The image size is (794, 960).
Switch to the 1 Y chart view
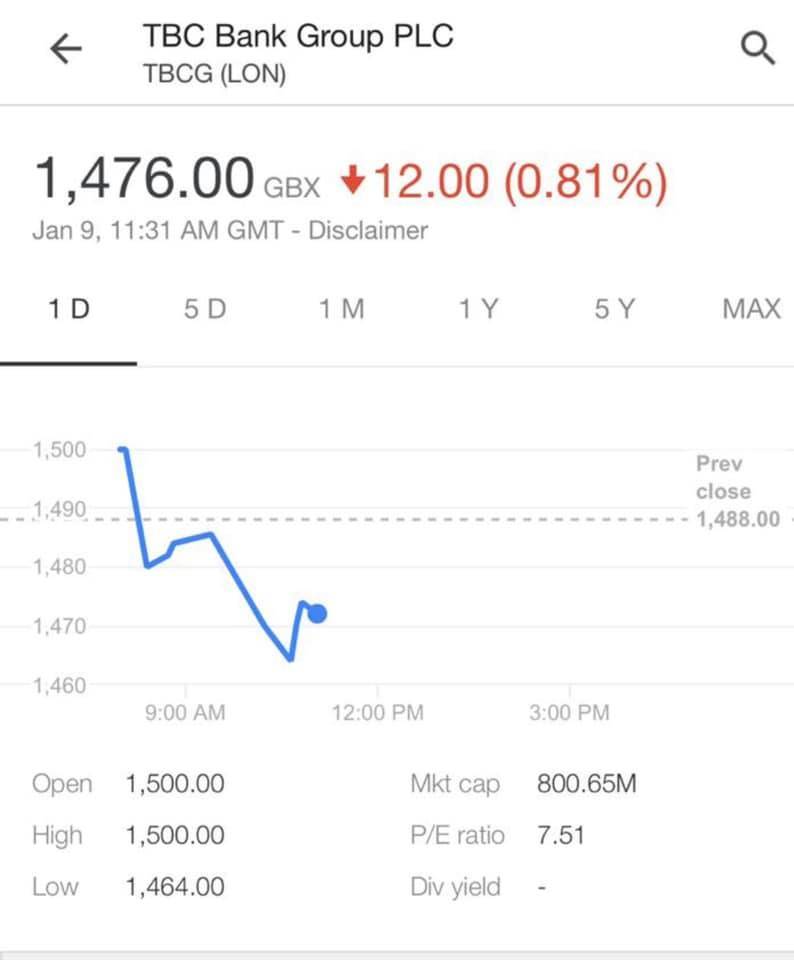[478, 309]
